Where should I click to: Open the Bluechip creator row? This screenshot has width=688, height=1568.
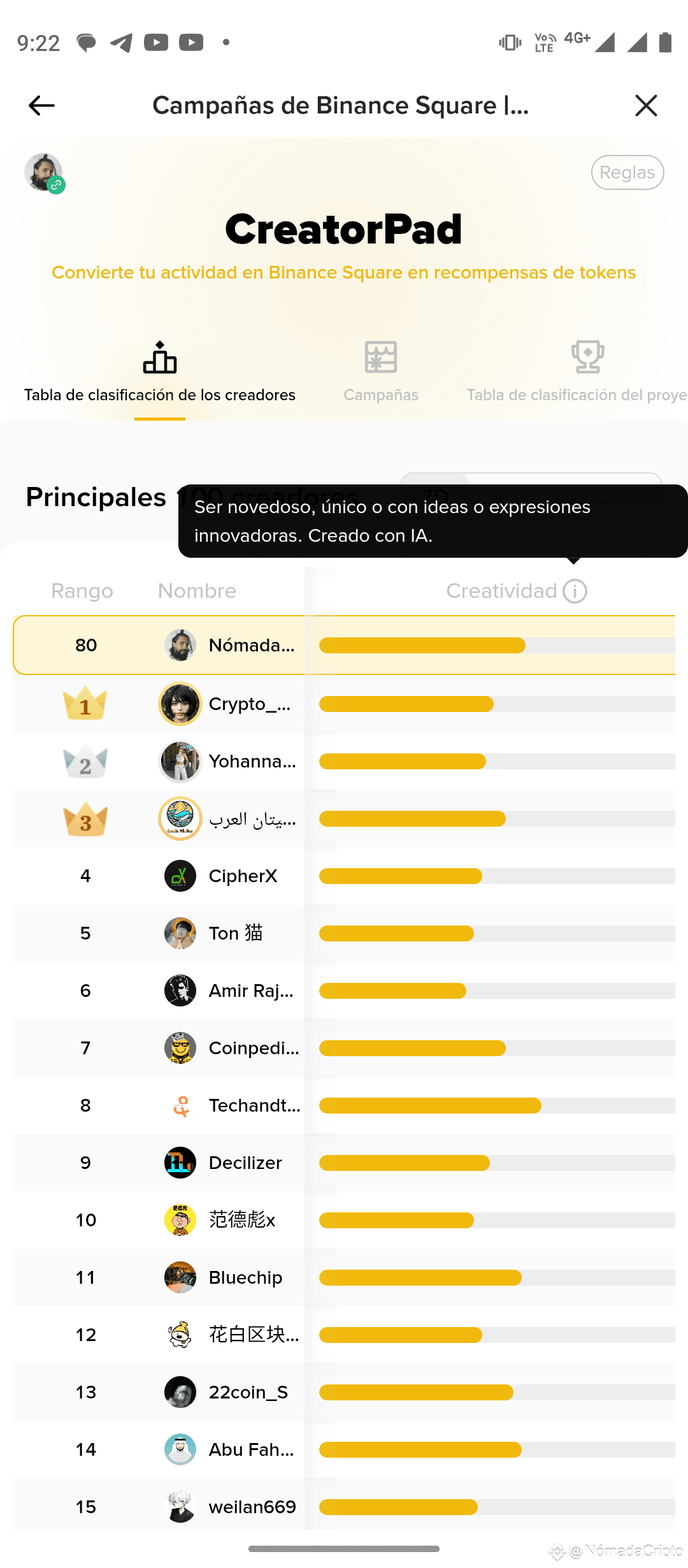[x=344, y=1277]
